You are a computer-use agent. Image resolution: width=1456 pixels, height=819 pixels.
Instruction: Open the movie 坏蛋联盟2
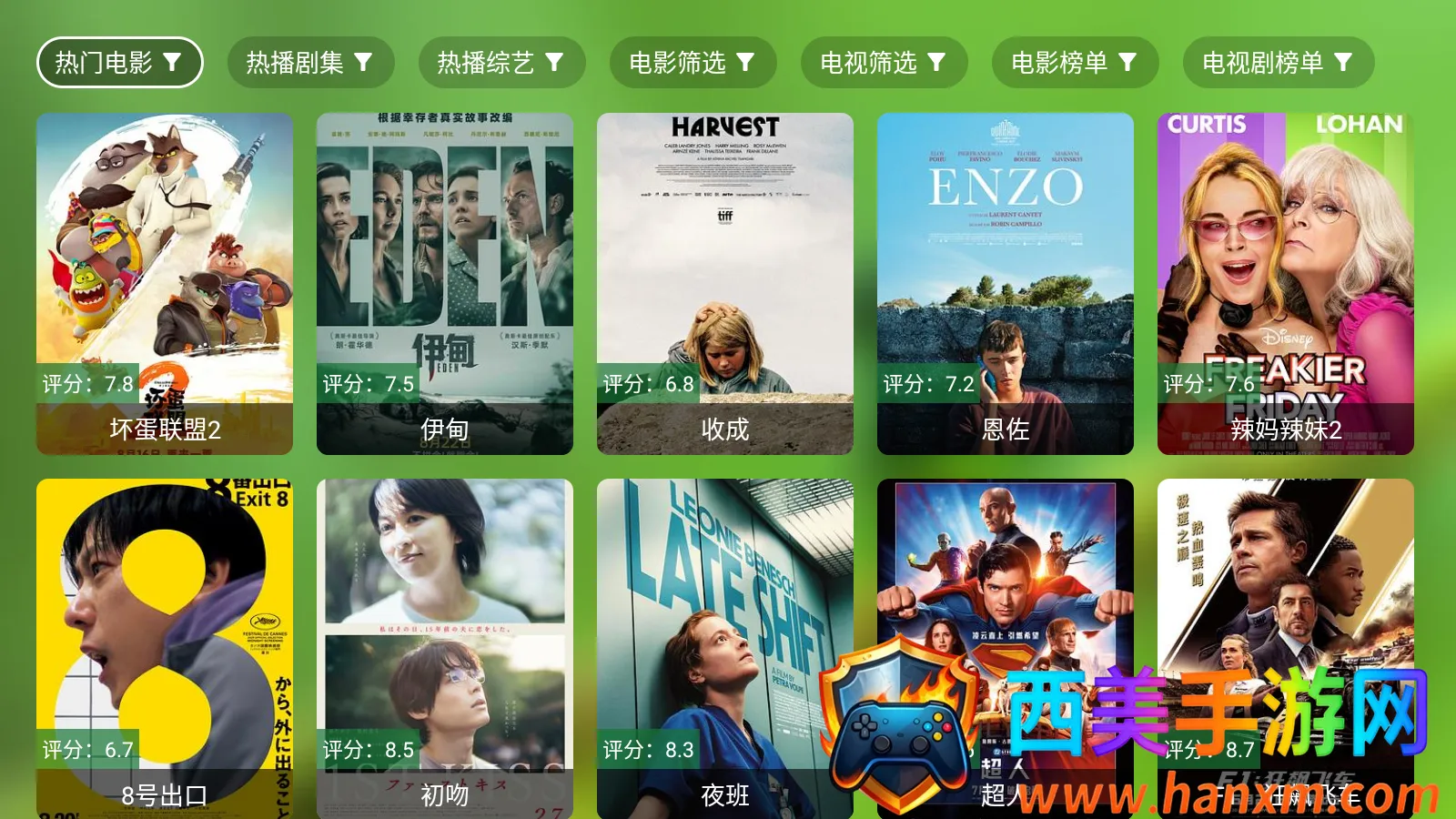(165, 283)
